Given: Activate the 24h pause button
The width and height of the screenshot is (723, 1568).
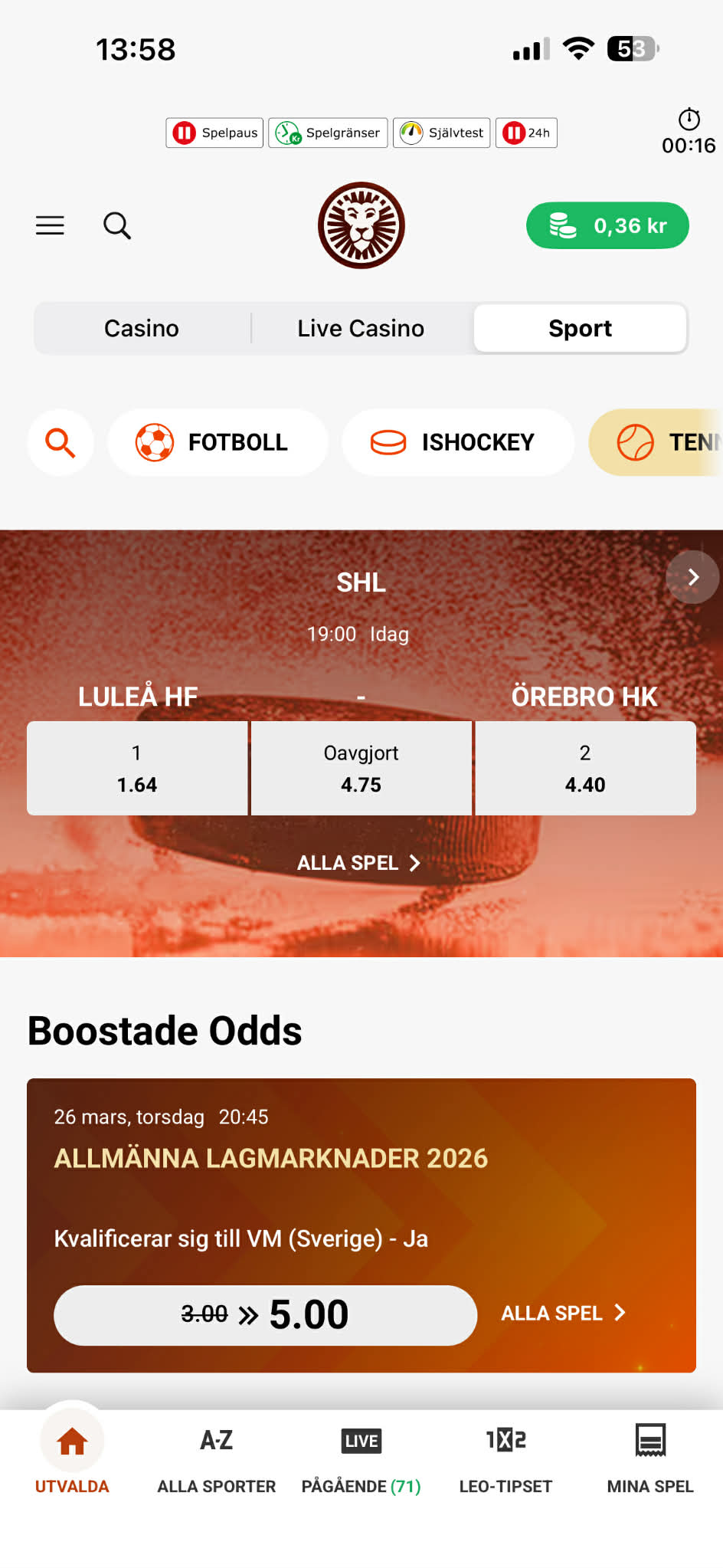Looking at the screenshot, I should coord(526,133).
